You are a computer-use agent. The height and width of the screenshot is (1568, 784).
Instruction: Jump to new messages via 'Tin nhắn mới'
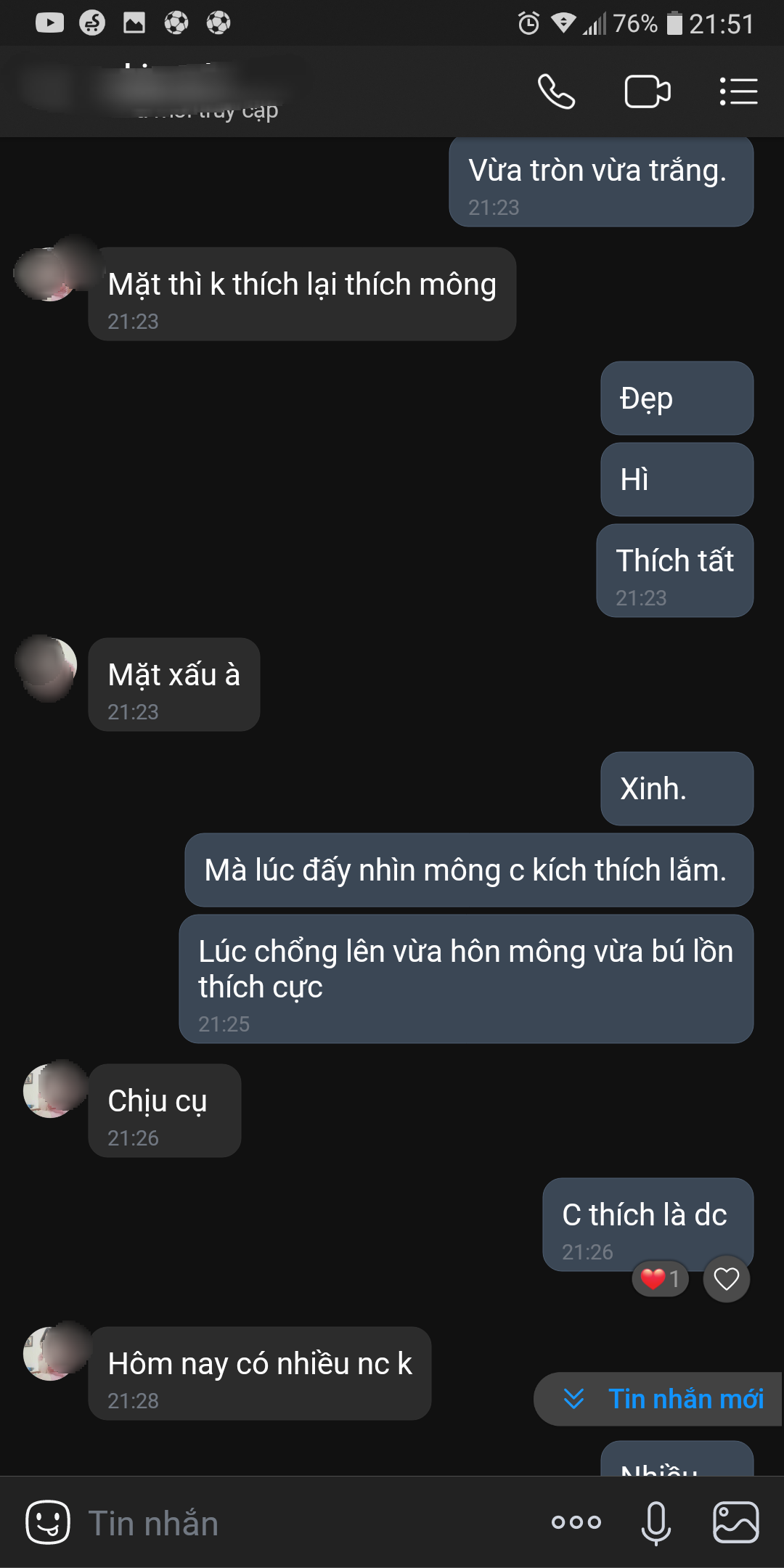(x=661, y=1399)
